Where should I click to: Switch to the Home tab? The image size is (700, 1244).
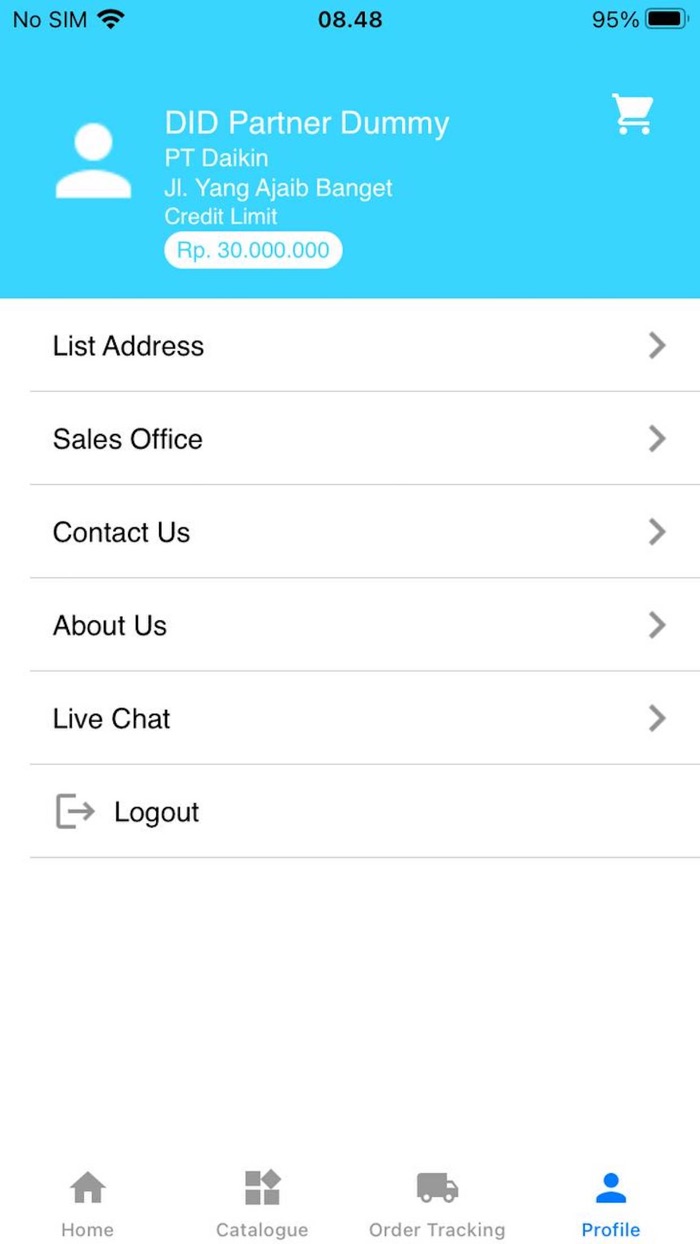click(87, 1204)
